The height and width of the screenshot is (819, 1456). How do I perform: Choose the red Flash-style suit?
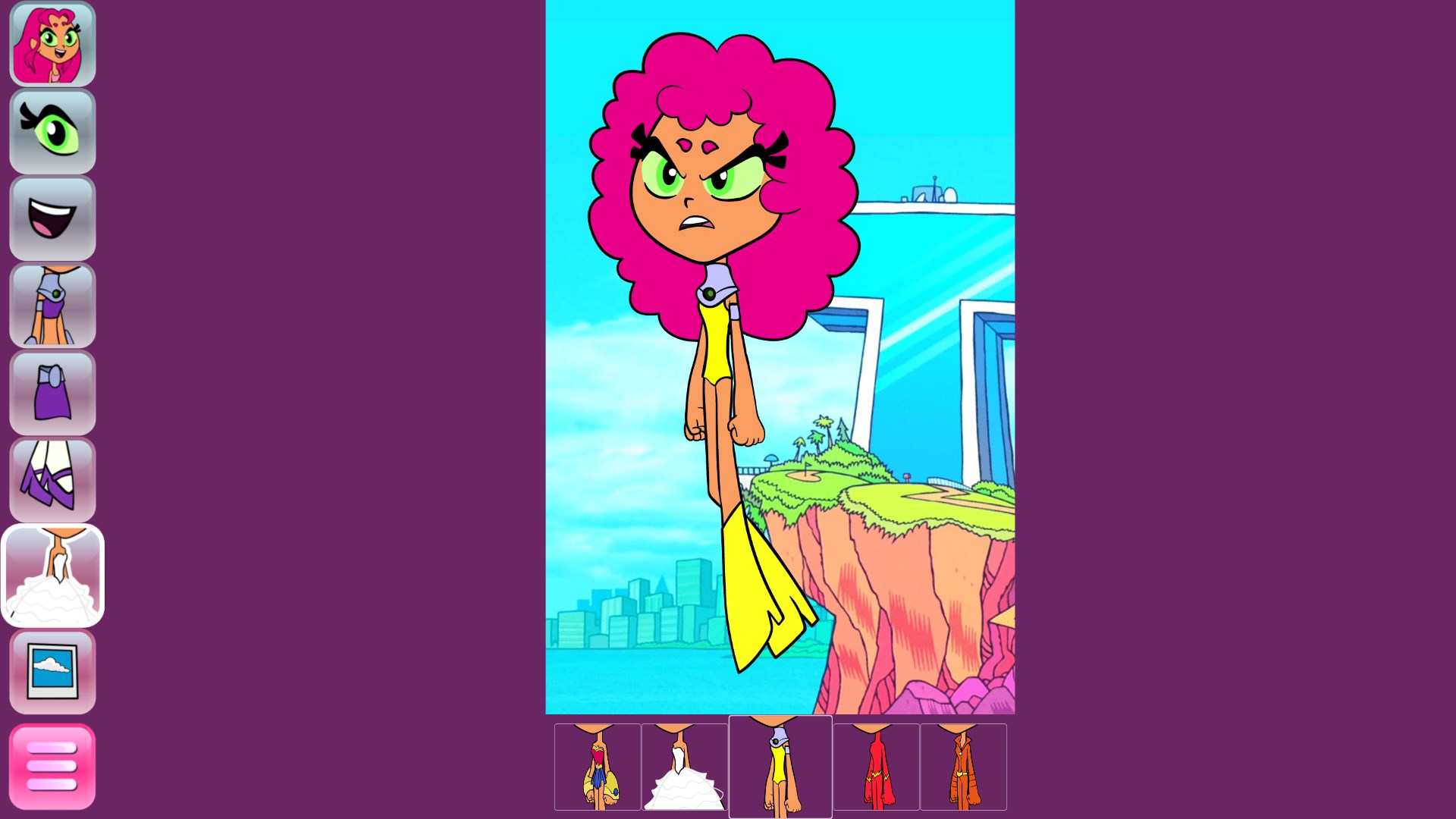[876, 767]
